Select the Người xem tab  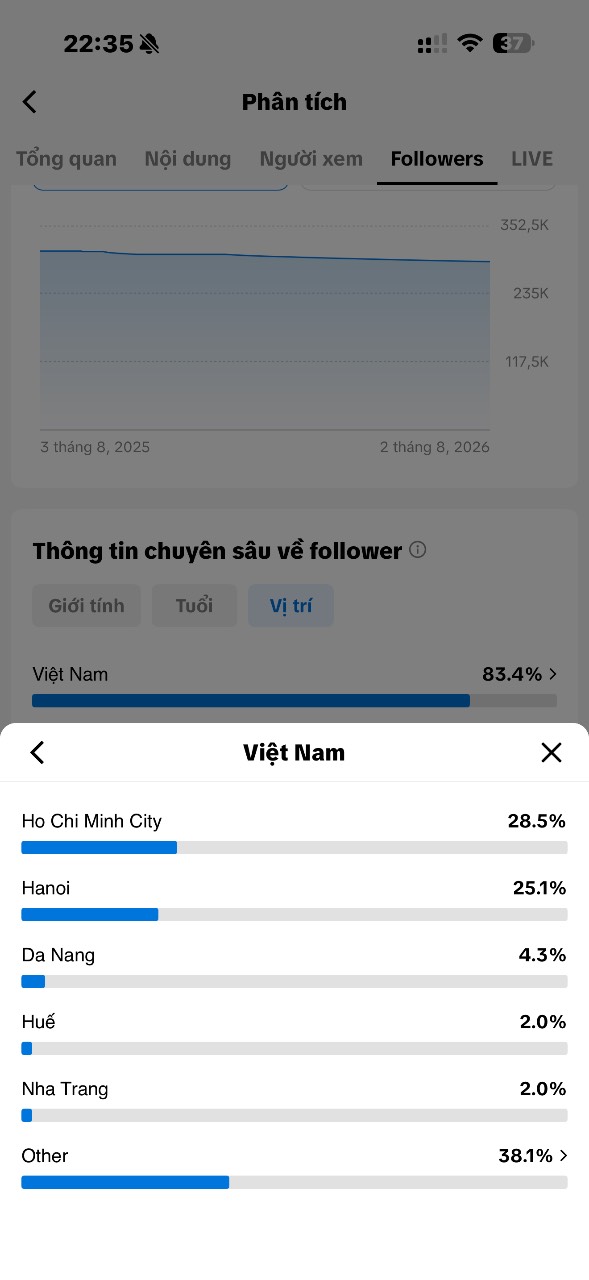tap(311, 159)
